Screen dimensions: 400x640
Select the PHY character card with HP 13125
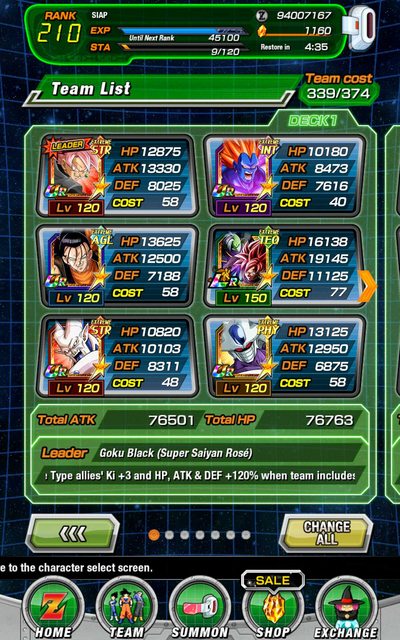coord(284,356)
